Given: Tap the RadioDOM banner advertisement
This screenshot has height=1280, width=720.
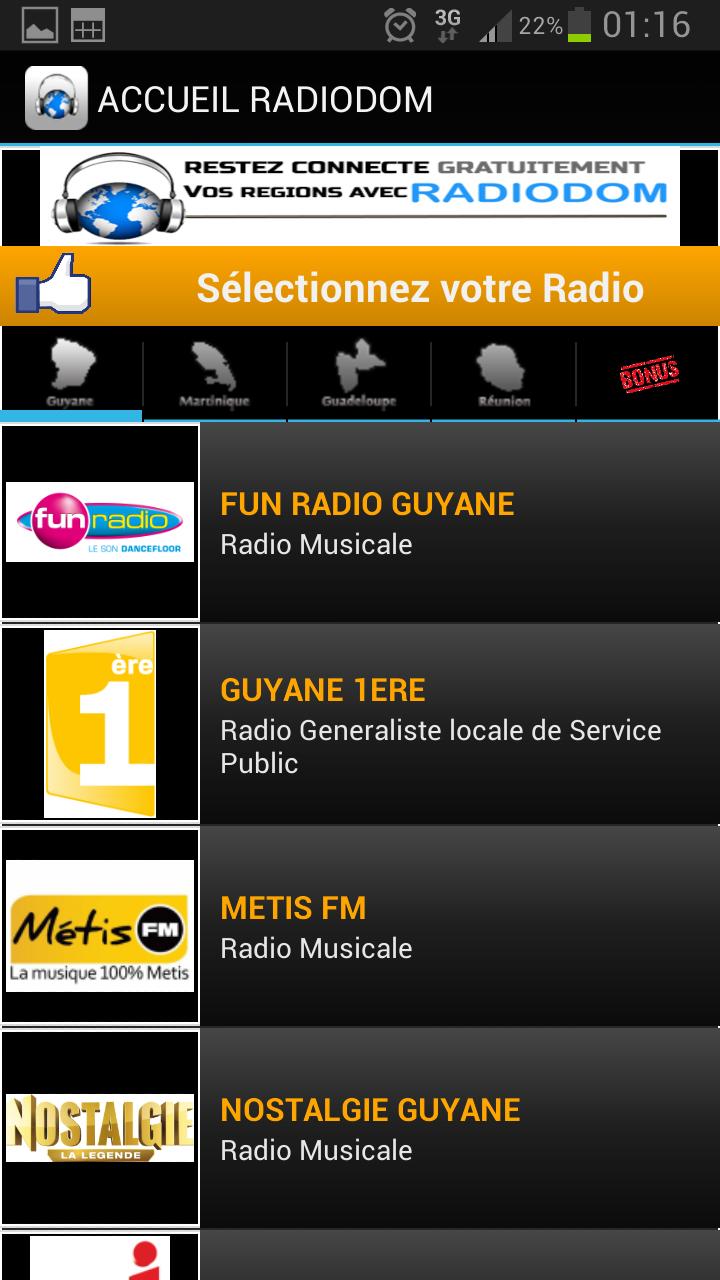Looking at the screenshot, I should coord(360,196).
